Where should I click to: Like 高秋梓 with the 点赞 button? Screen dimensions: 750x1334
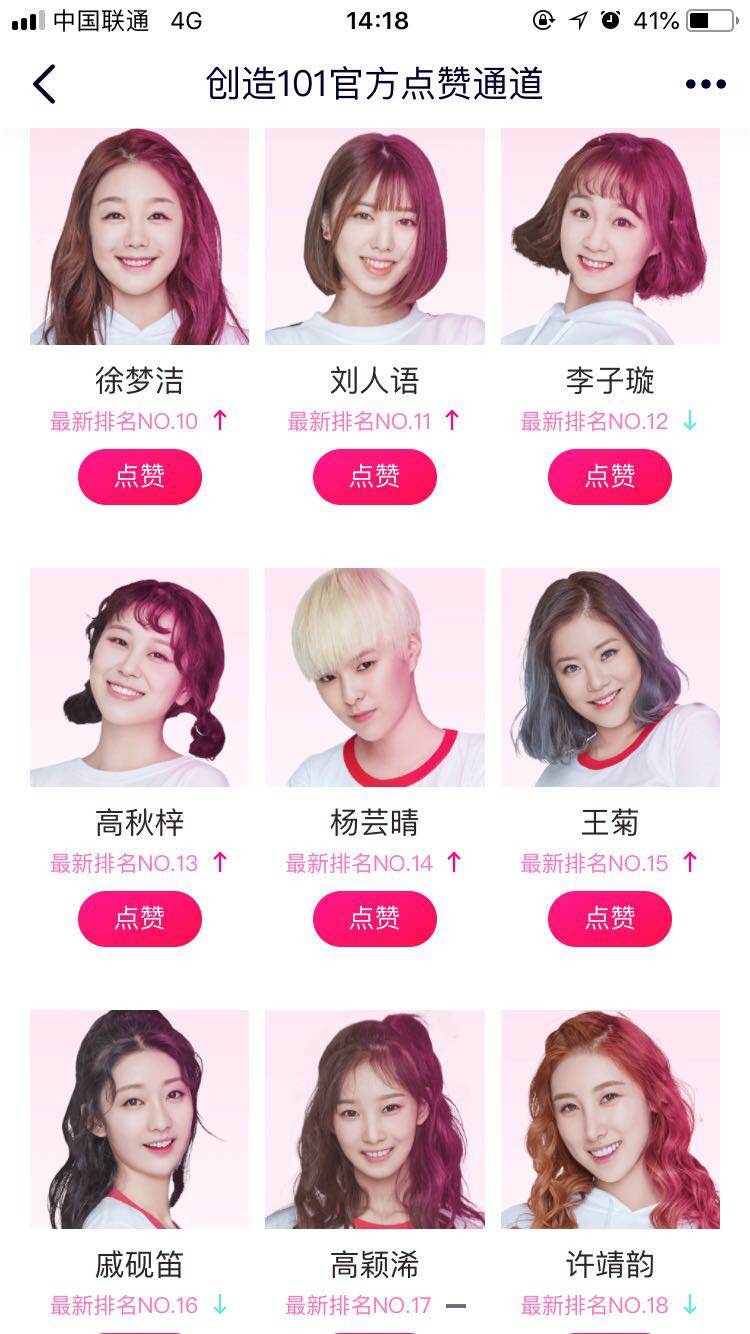(x=140, y=918)
